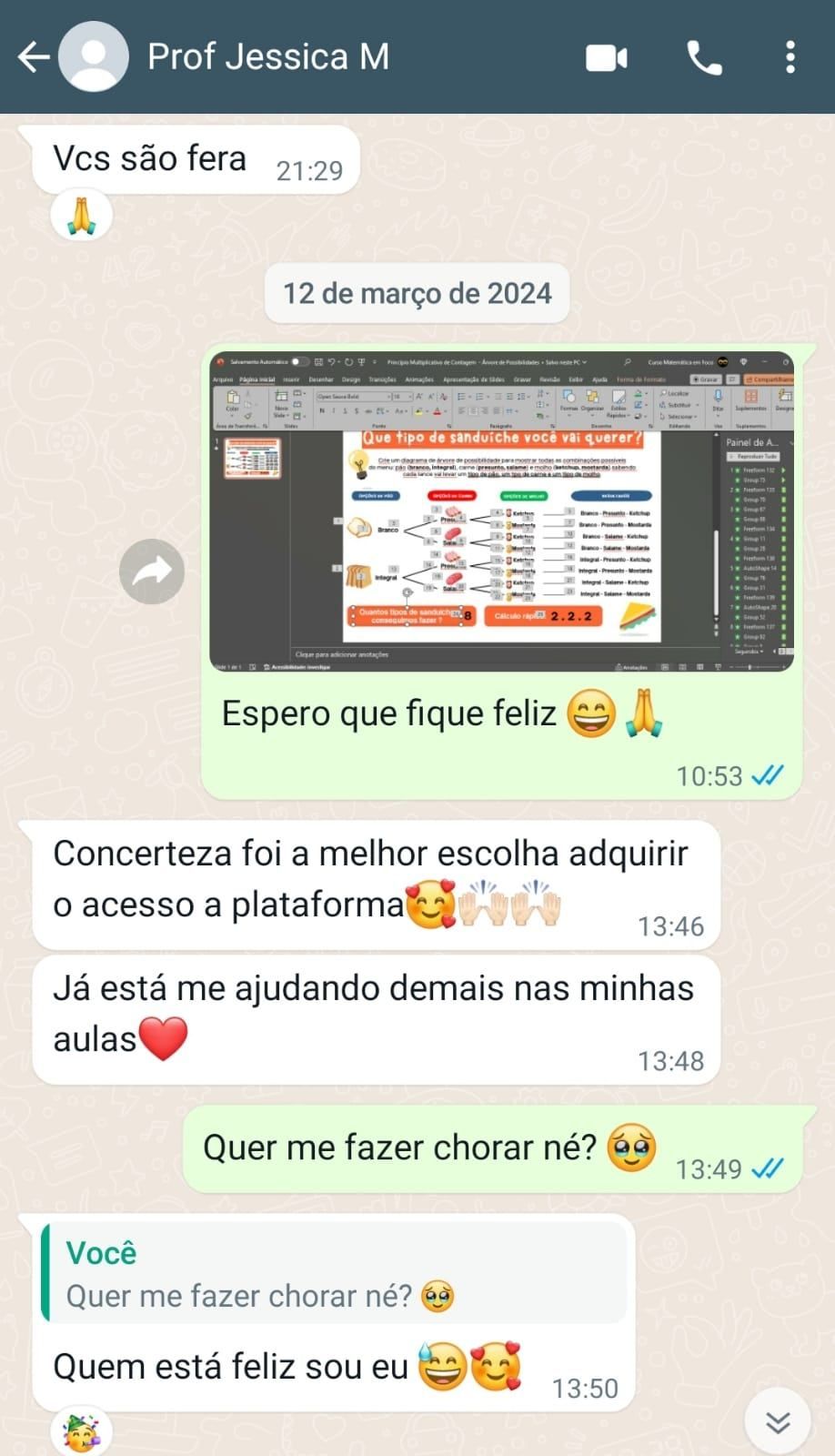Open Prof Jessica M's contact info
This screenshot has height=1456, width=835.
pyautogui.click(x=267, y=57)
